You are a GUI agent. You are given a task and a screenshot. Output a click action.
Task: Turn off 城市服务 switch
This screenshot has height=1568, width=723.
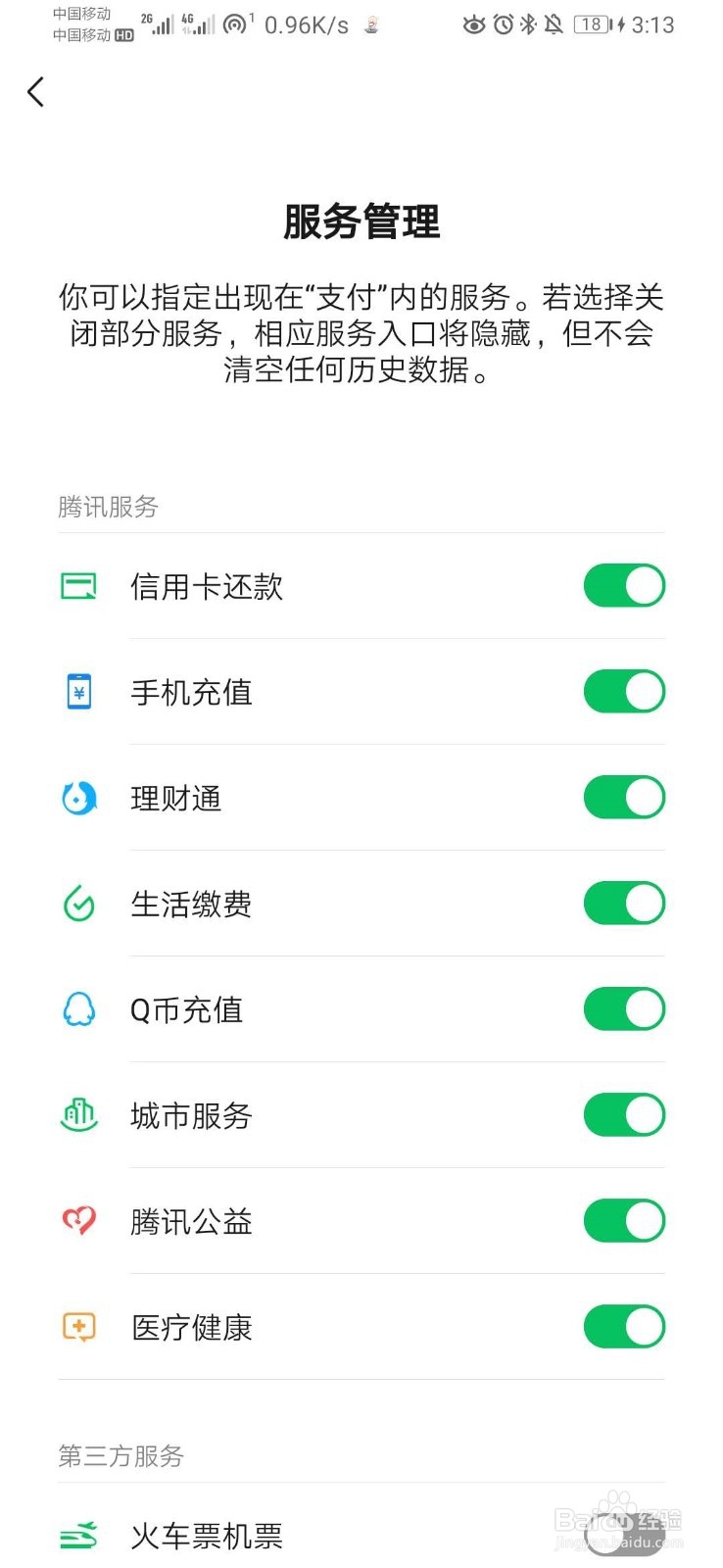[624, 1115]
